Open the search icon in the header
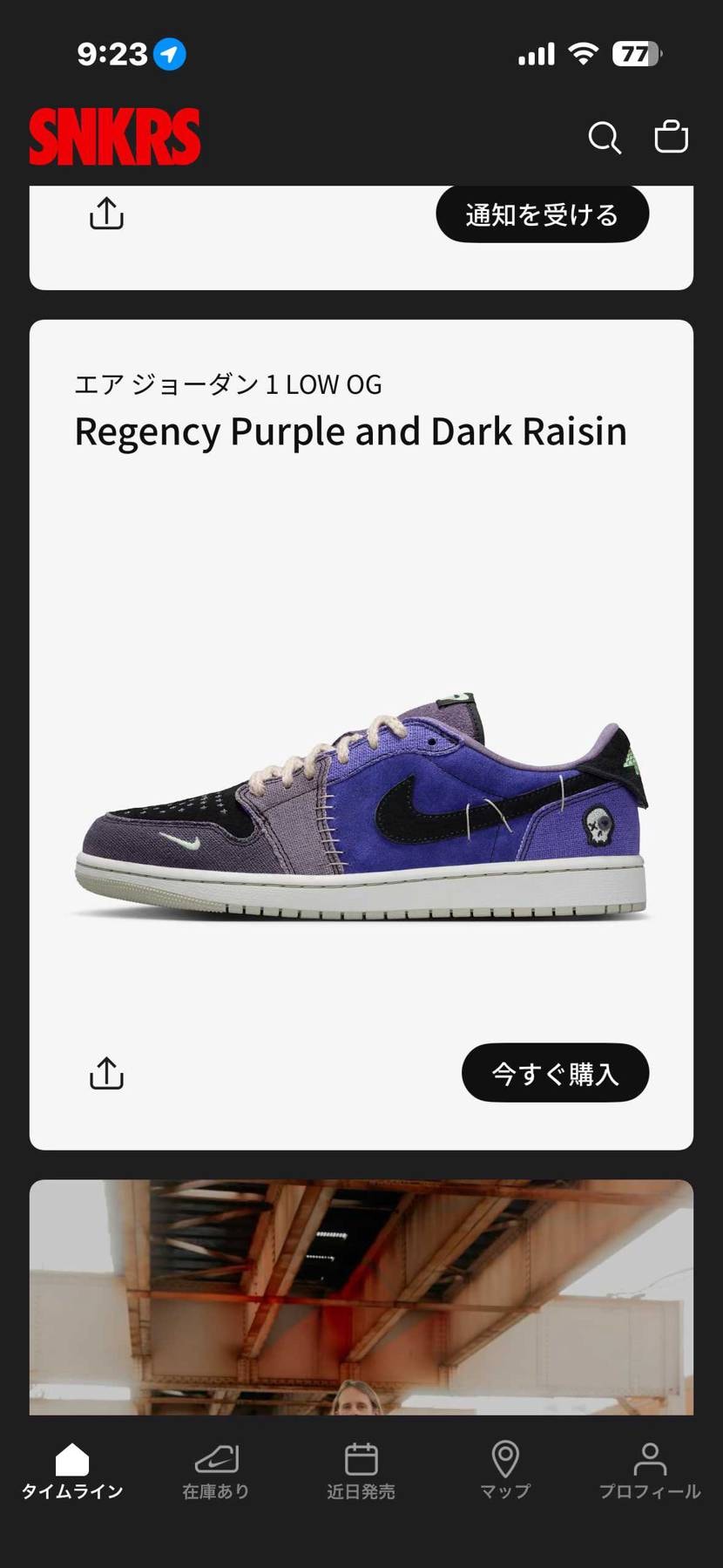This screenshot has height=1568, width=723. (x=604, y=138)
